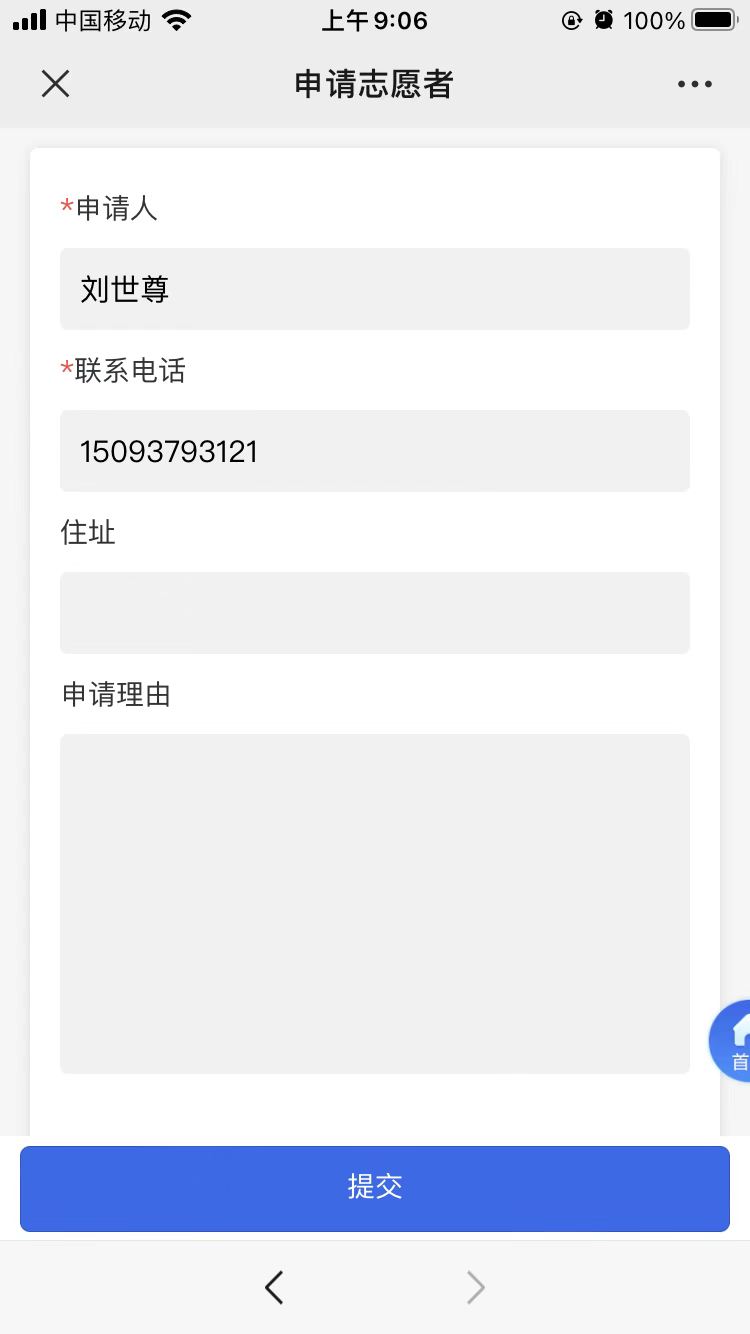Focus the 住址 address field
750x1334 pixels.
375,613
